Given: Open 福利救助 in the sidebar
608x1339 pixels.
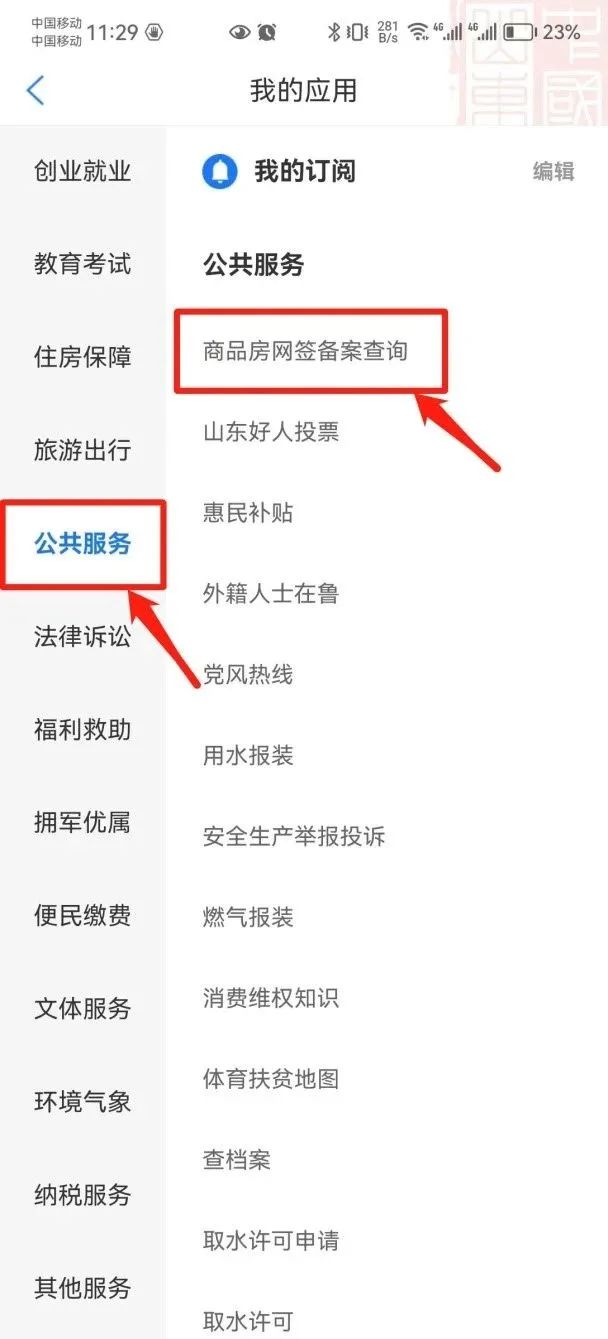Looking at the screenshot, I should tap(83, 729).
